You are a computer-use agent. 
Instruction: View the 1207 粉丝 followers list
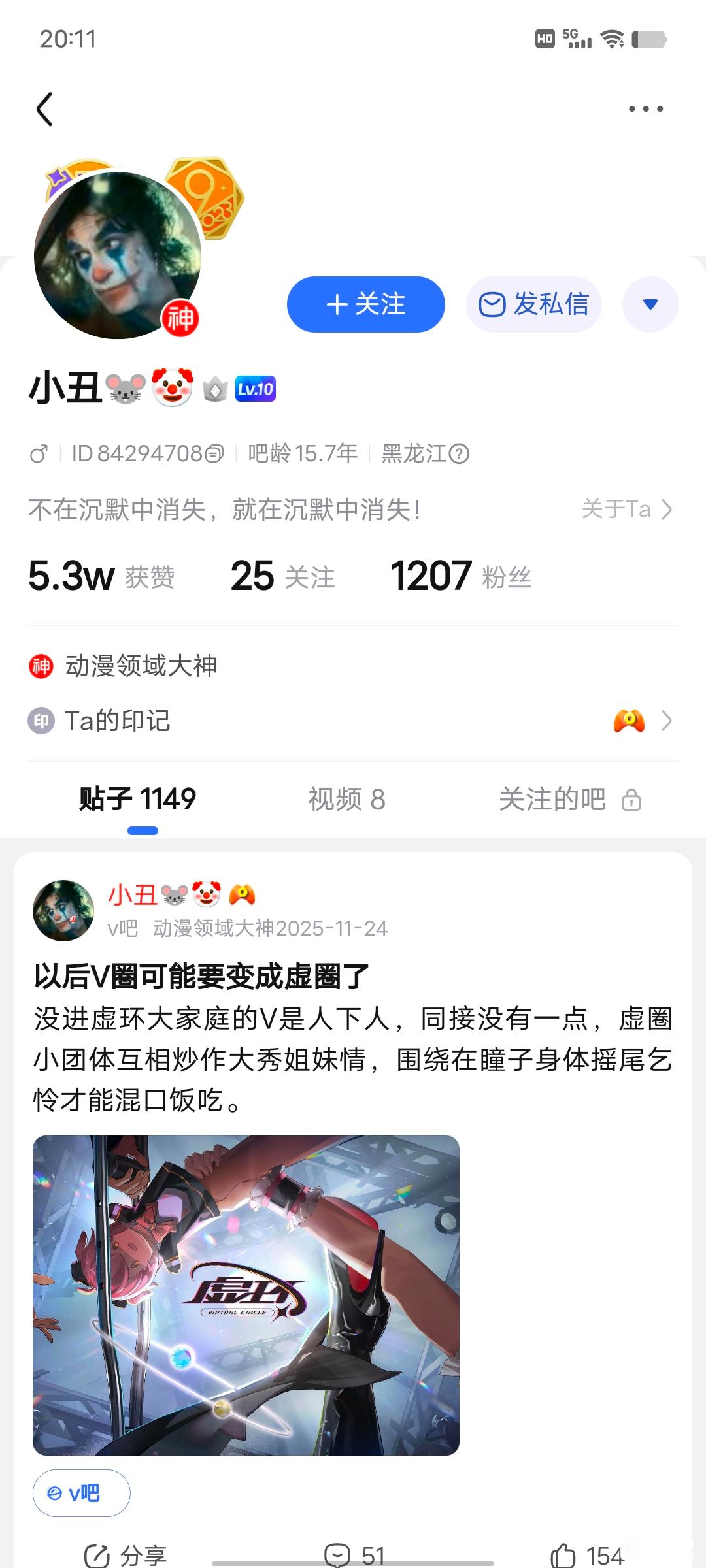[x=460, y=576]
